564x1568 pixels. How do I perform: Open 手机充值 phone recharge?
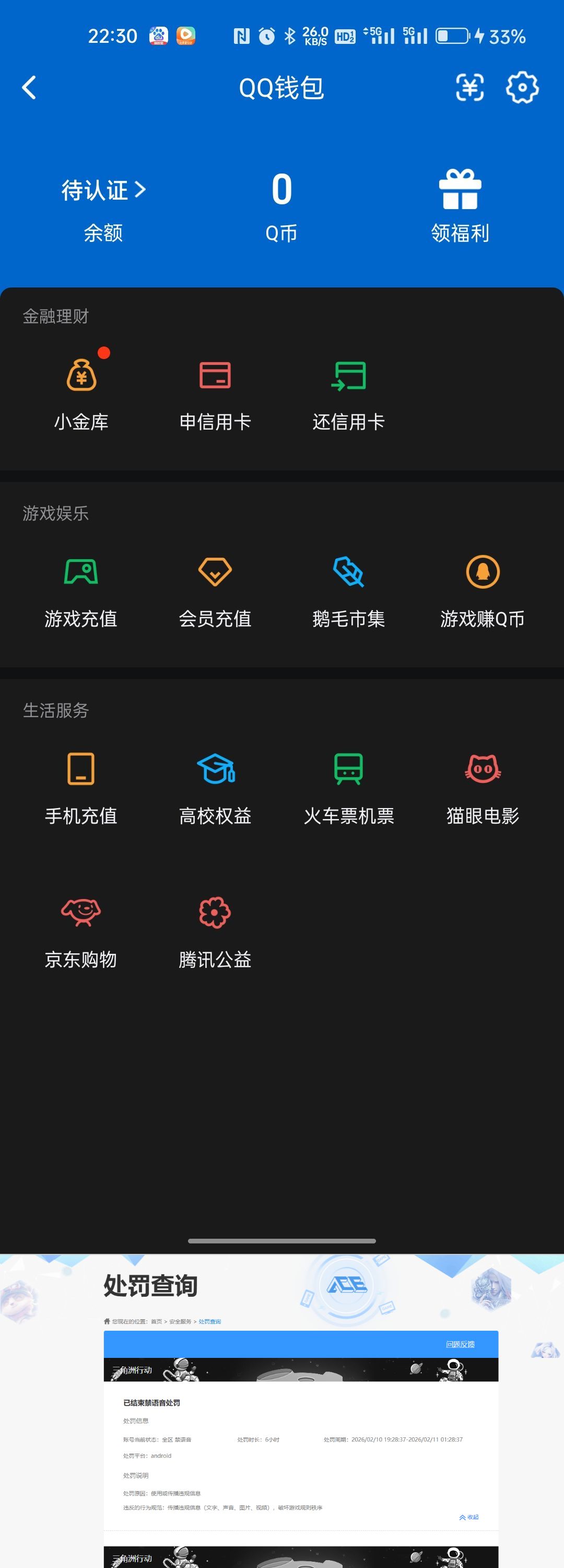[x=81, y=769]
